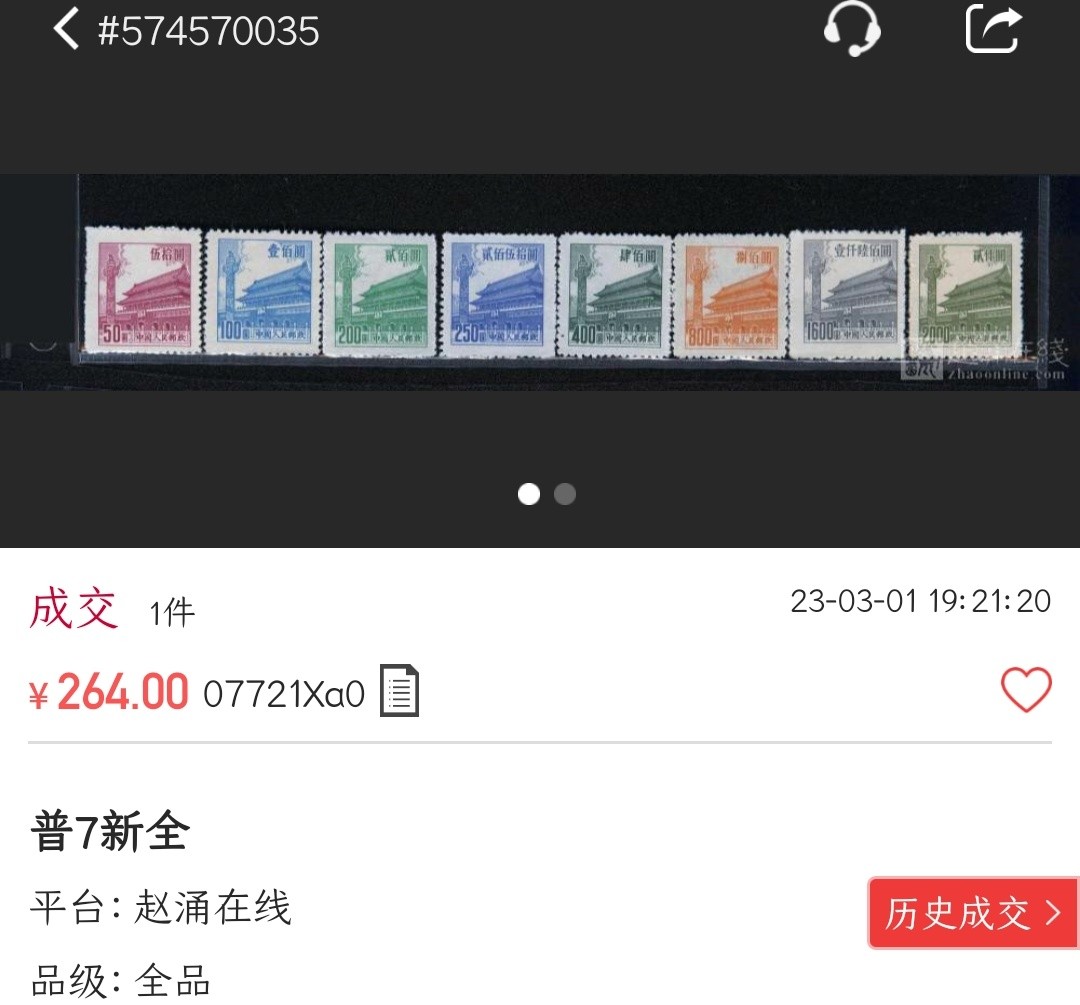Switch to the second image dot
Screen dimensions: 1080x1005
(565, 494)
